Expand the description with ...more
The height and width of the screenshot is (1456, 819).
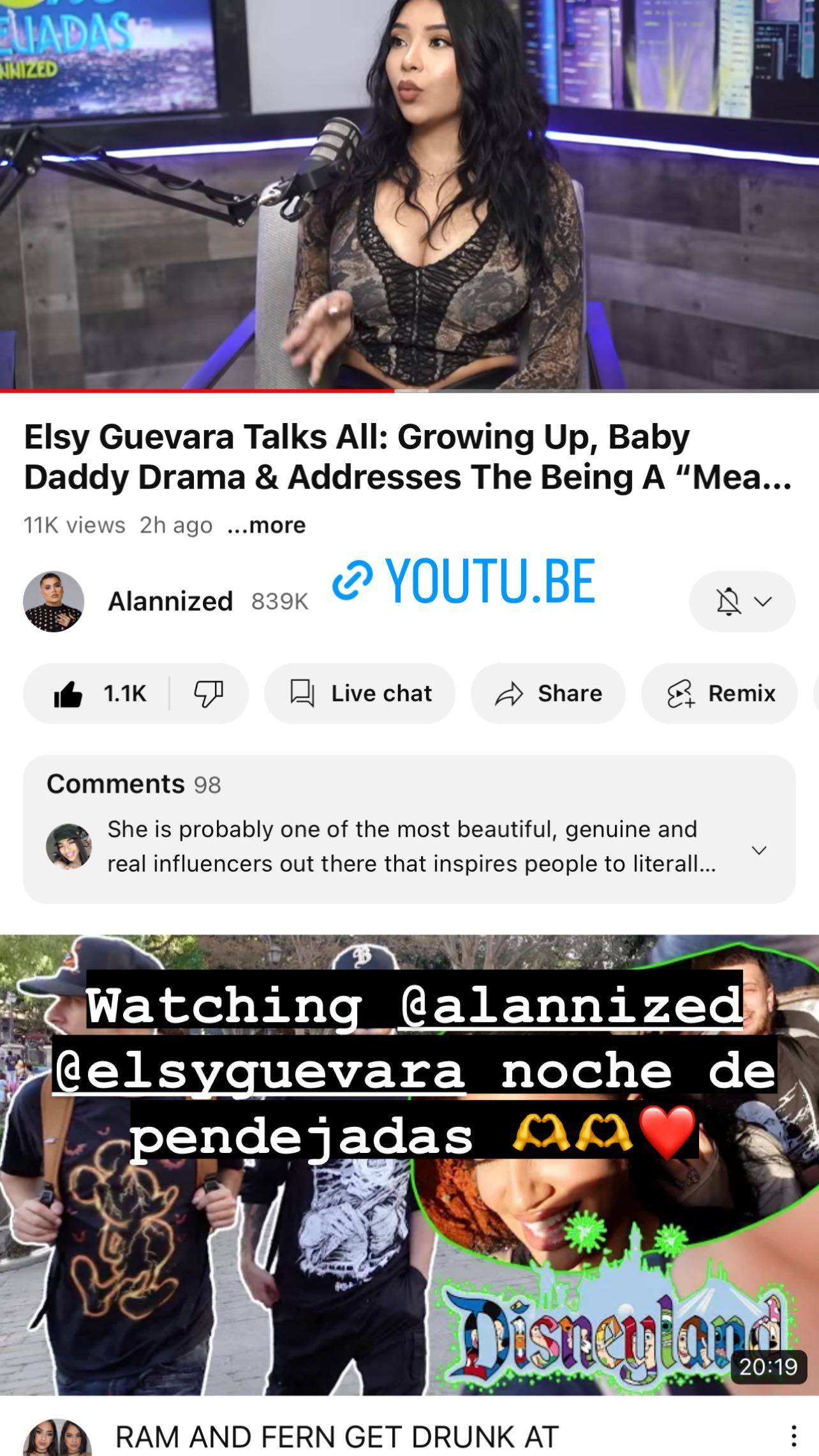pyautogui.click(x=267, y=525)
